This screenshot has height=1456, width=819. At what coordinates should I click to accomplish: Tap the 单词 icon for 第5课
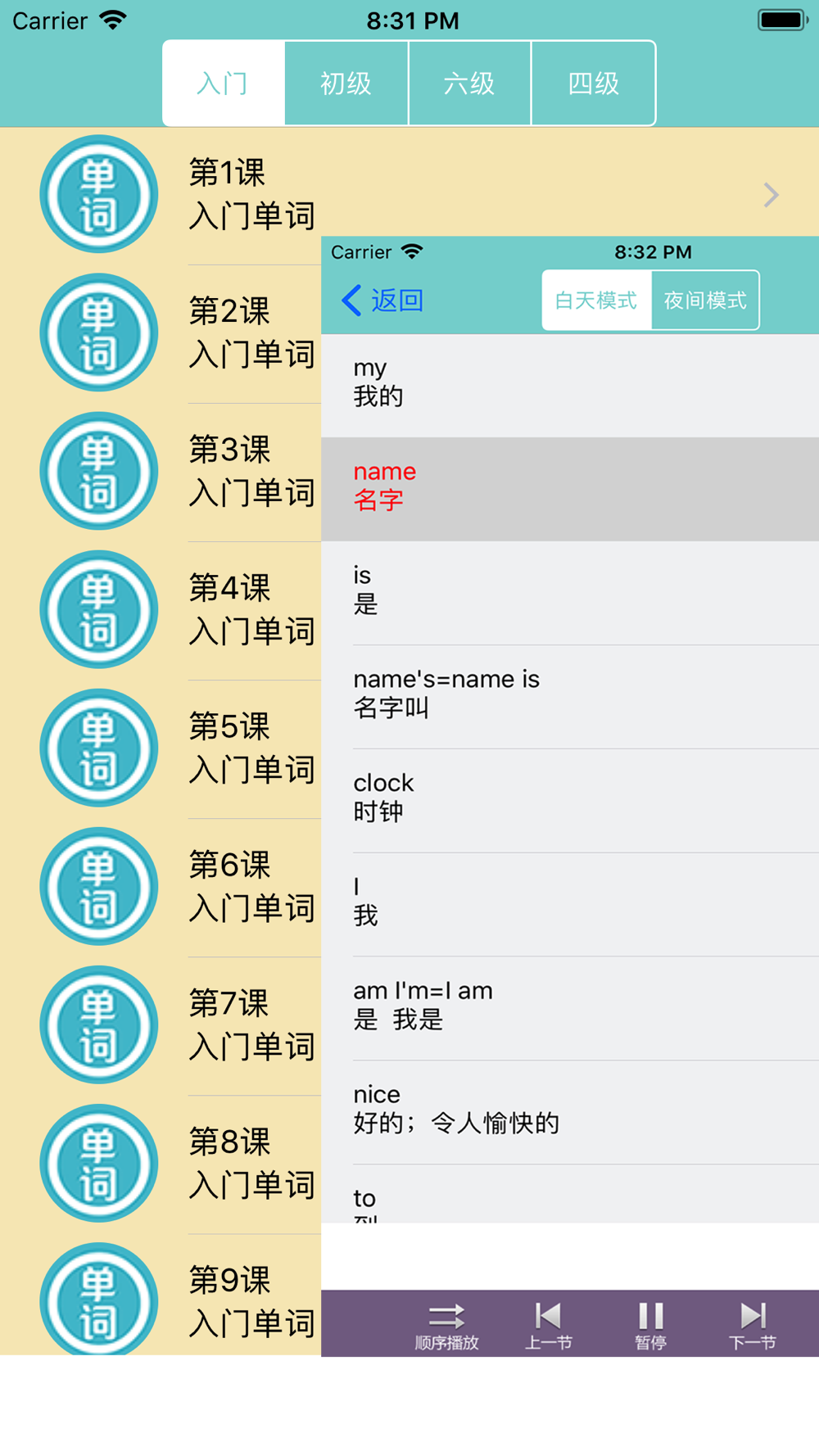(98, 748)
